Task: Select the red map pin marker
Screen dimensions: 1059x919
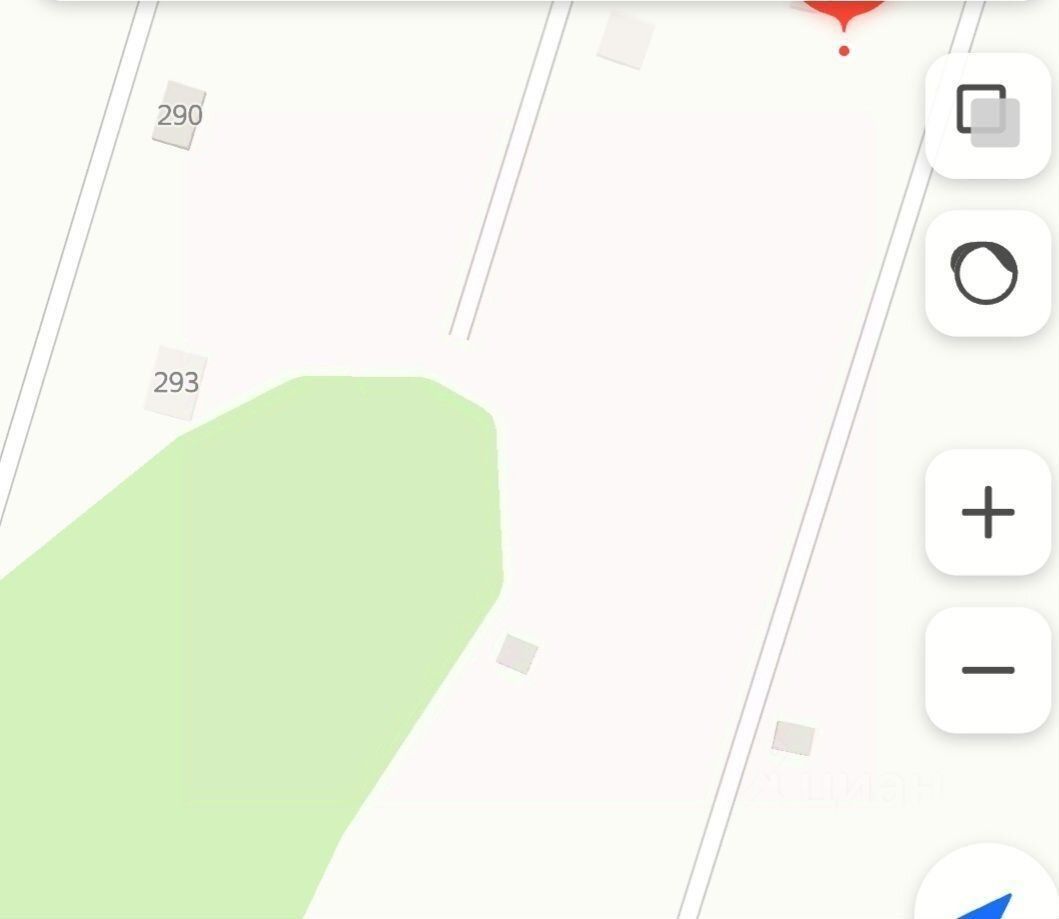Action: [x=845, y=14]
